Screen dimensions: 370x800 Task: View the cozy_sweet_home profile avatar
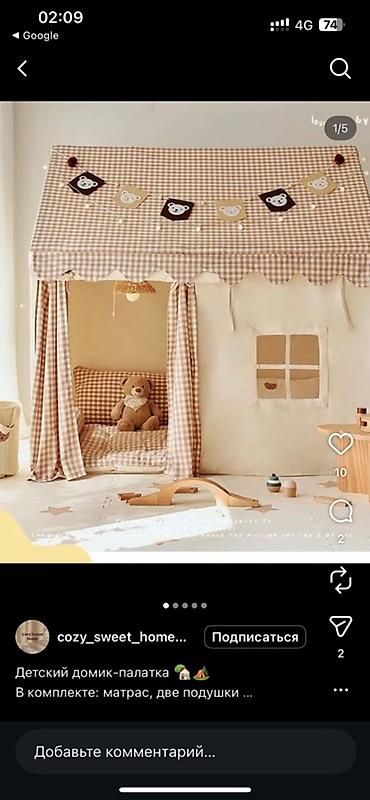[32, 637]
